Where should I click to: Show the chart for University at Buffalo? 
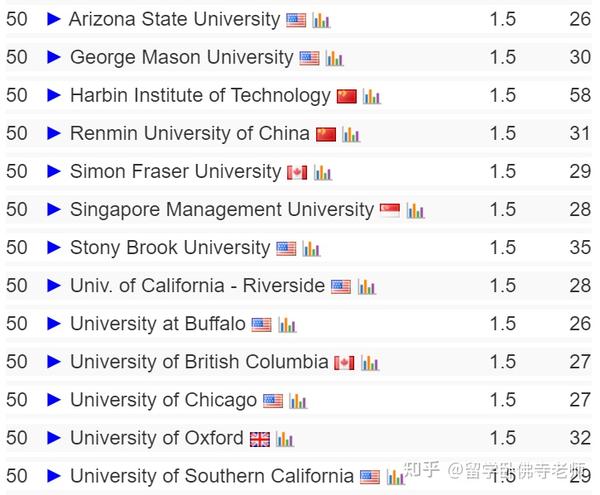coord(287,324)
